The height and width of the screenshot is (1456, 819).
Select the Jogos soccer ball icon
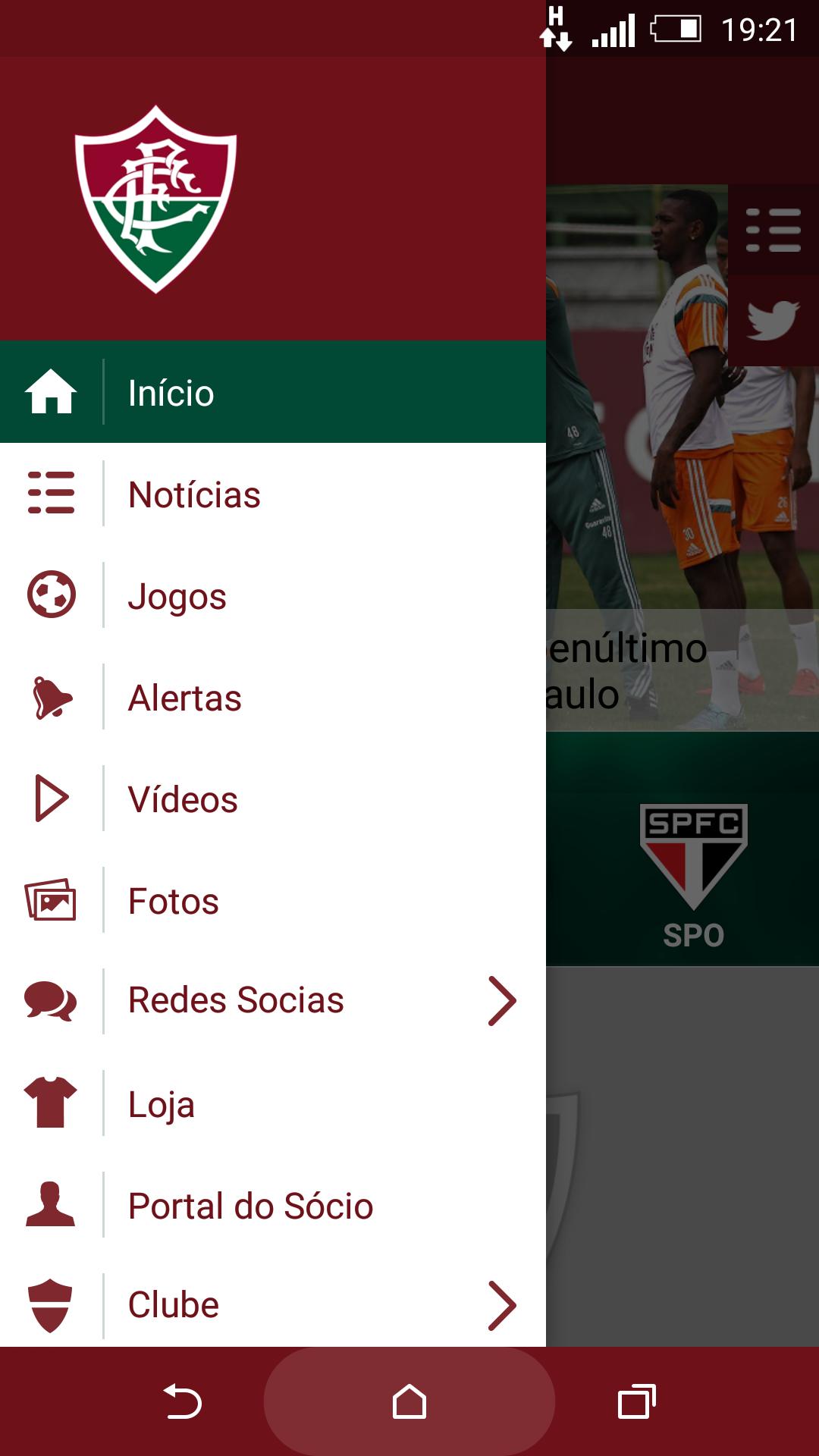(x=49, y=595)
